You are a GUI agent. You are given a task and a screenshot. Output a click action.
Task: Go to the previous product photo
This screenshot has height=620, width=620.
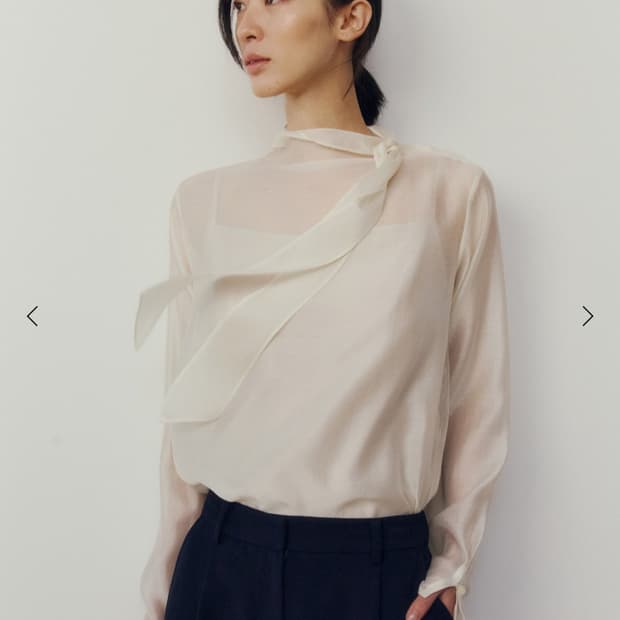32,316
